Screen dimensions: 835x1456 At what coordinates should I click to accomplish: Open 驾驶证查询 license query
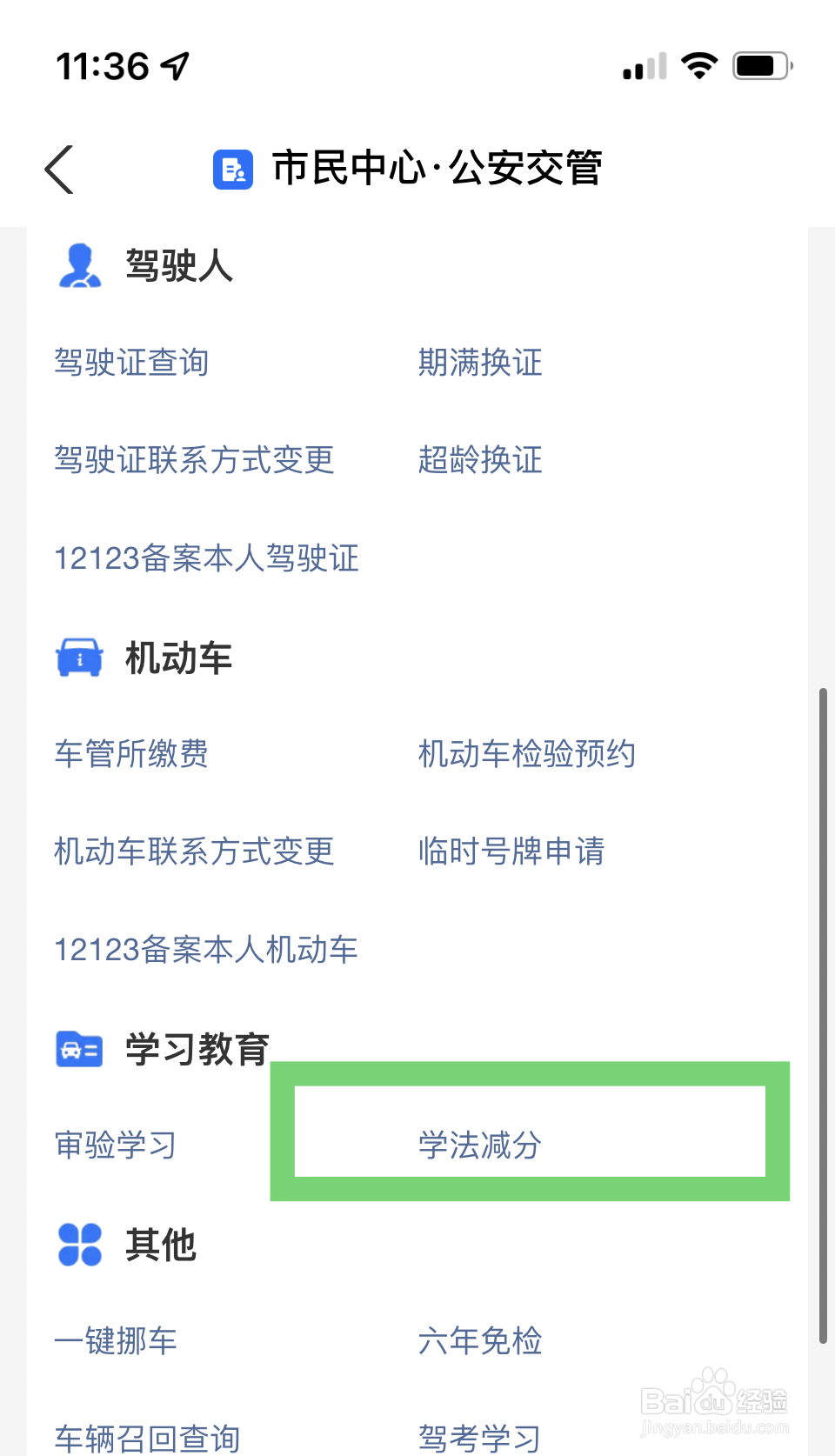point(130,363)
